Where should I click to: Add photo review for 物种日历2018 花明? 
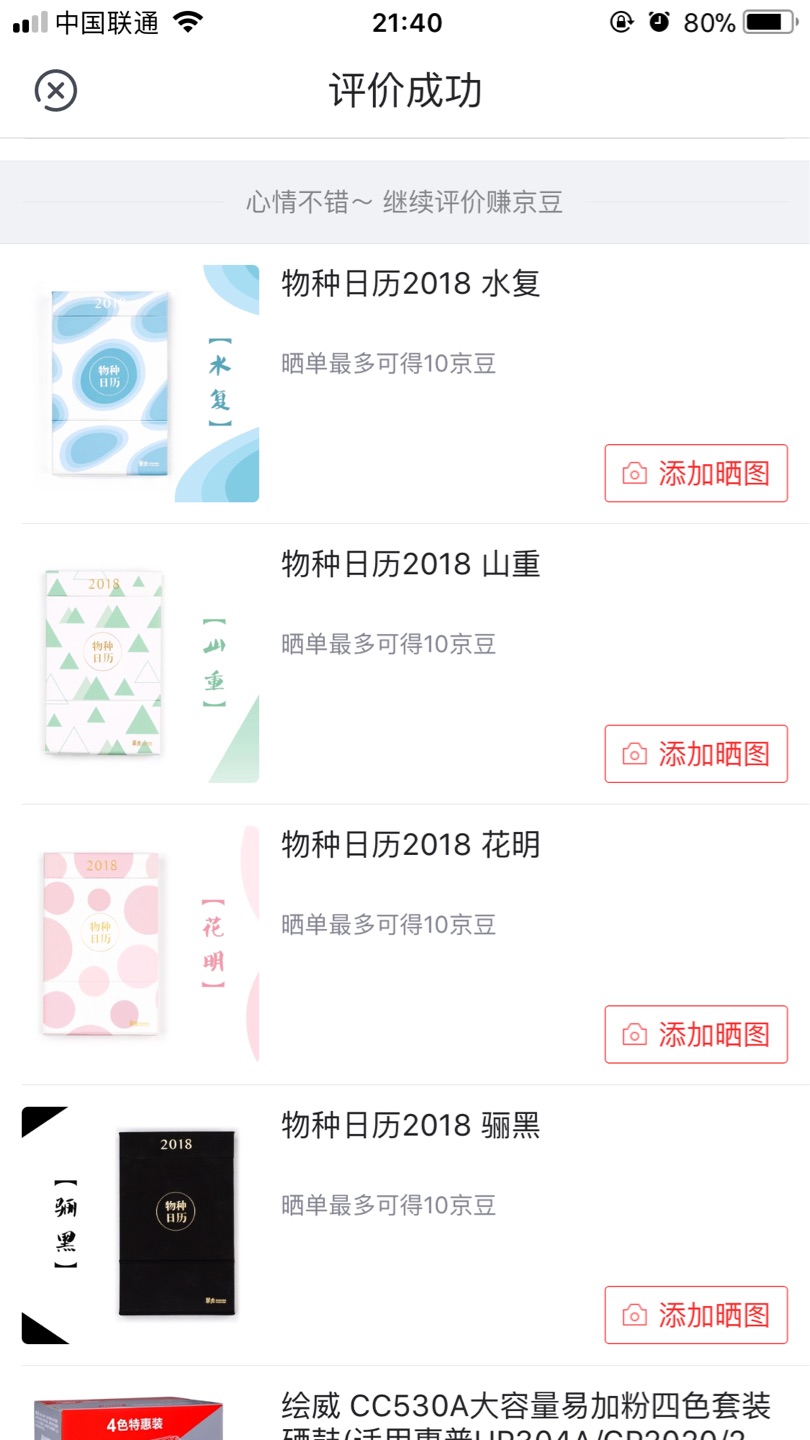click(696, 1034)
